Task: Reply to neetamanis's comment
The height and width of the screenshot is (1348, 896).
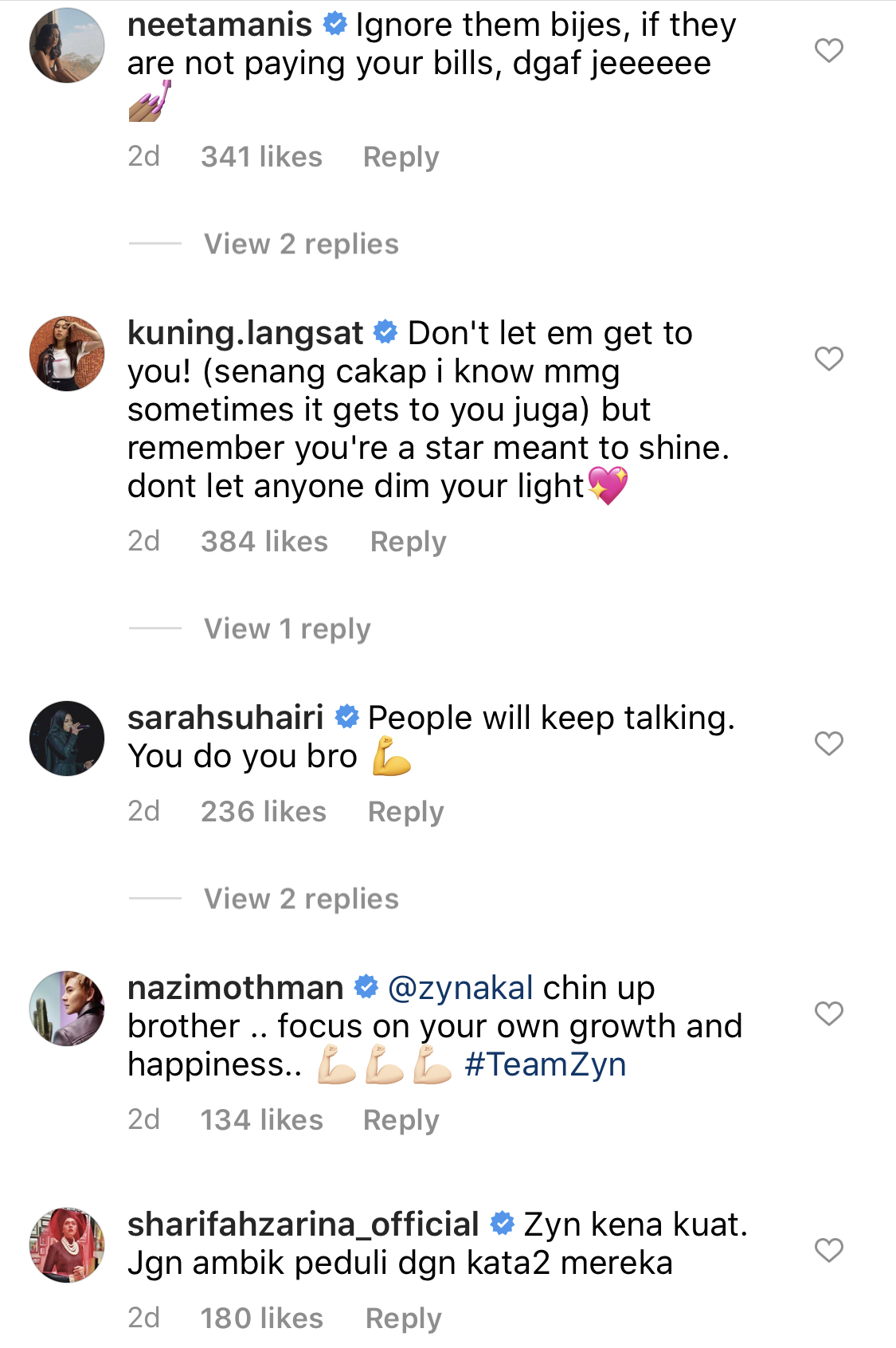Action: pos(401,157)
